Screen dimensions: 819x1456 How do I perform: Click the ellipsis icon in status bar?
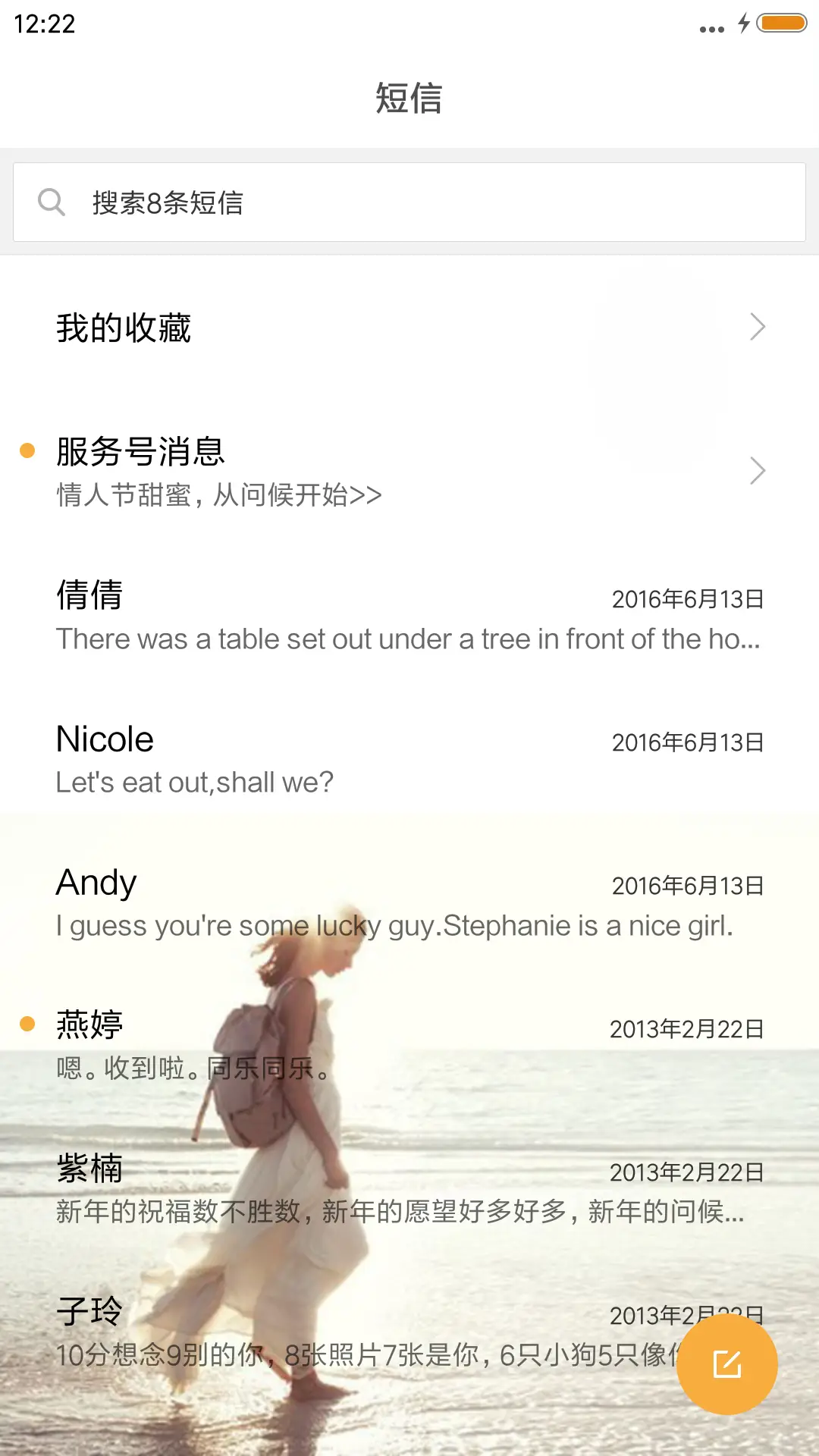coord(710,29)
